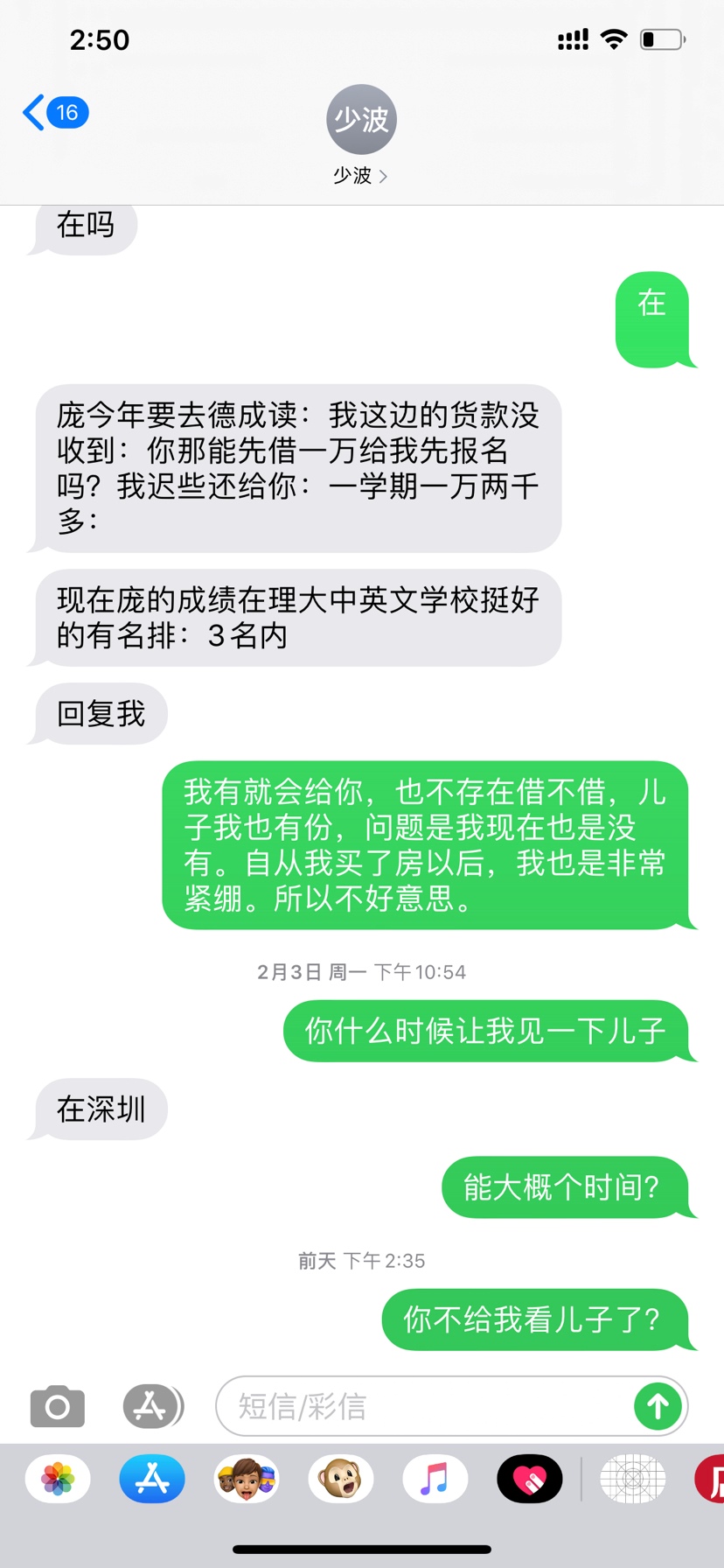Open the App Store iMessage app
This screenshot has width=724, height=1568.
coord(152,1480)
